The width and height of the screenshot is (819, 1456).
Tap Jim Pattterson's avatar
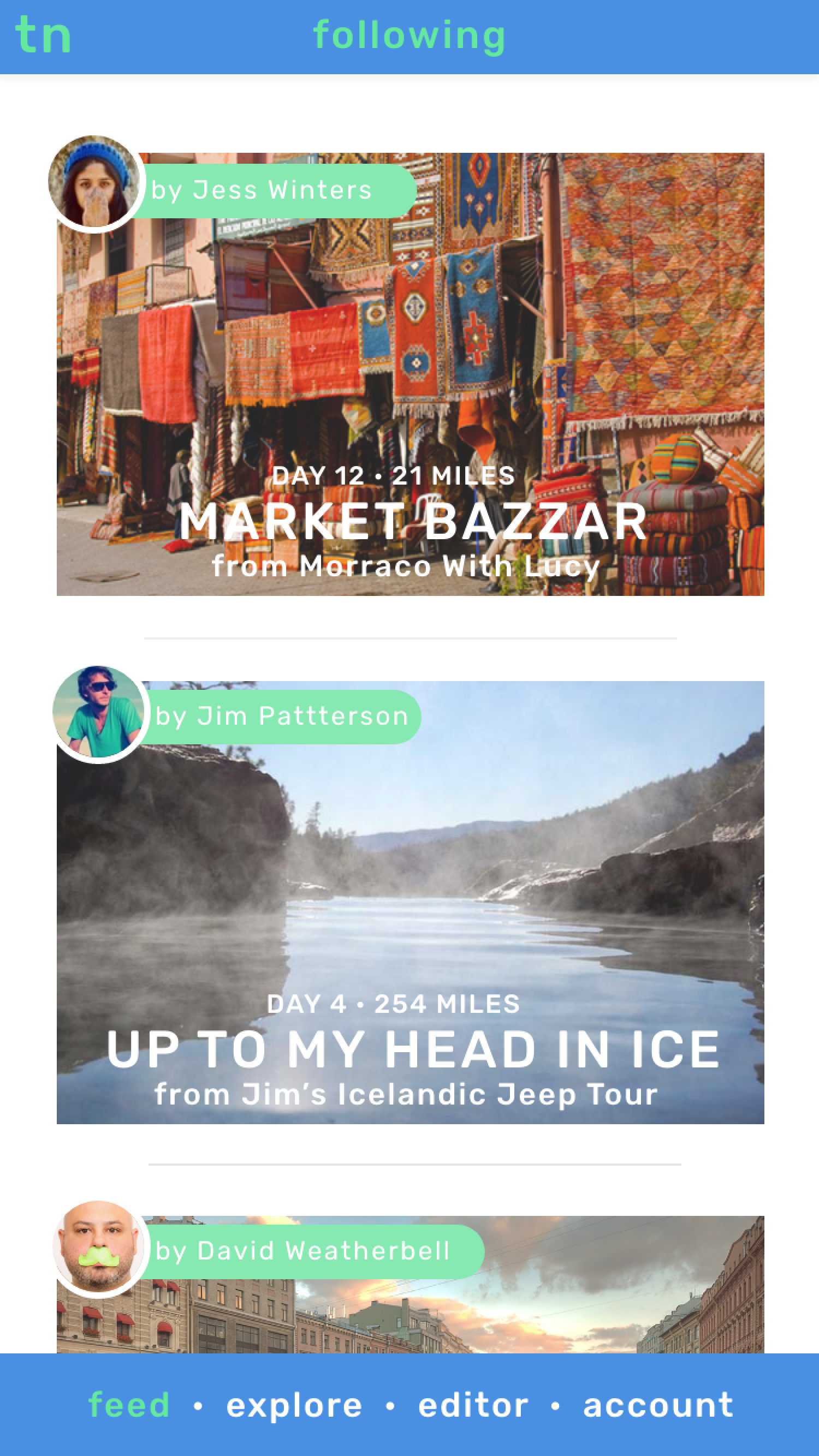99,713
